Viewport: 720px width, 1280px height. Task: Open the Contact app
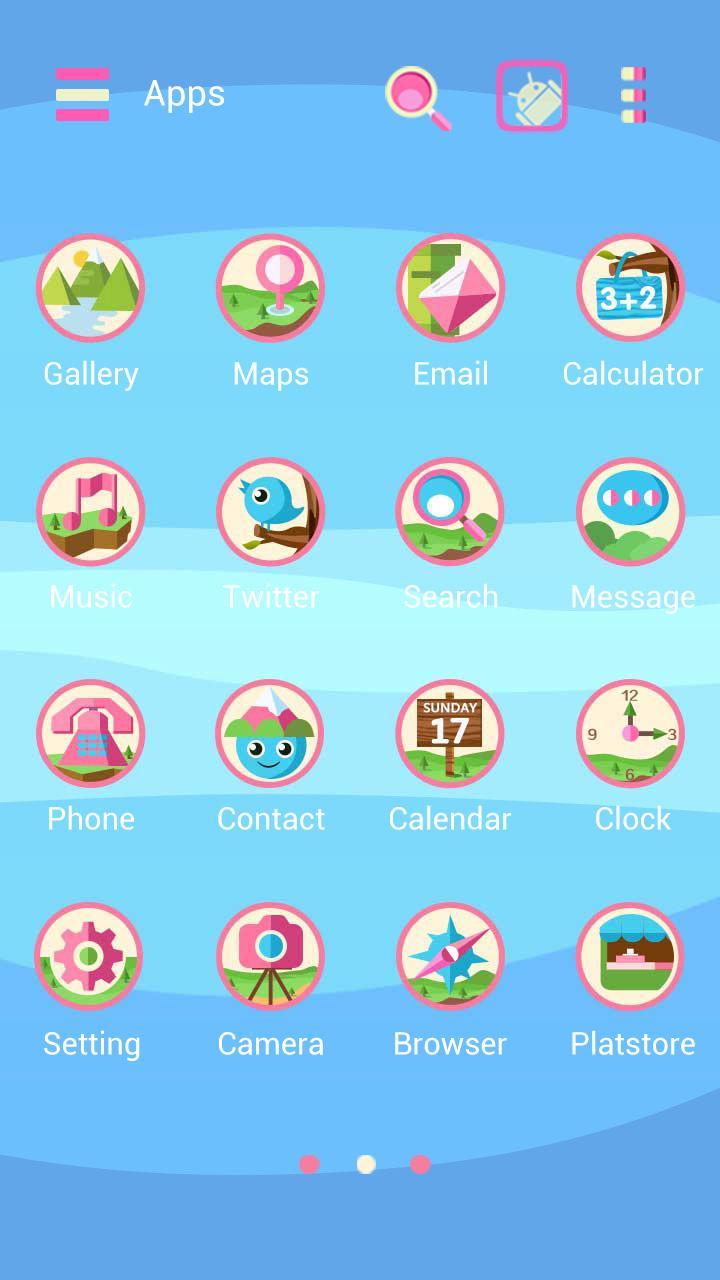point(271,733)
